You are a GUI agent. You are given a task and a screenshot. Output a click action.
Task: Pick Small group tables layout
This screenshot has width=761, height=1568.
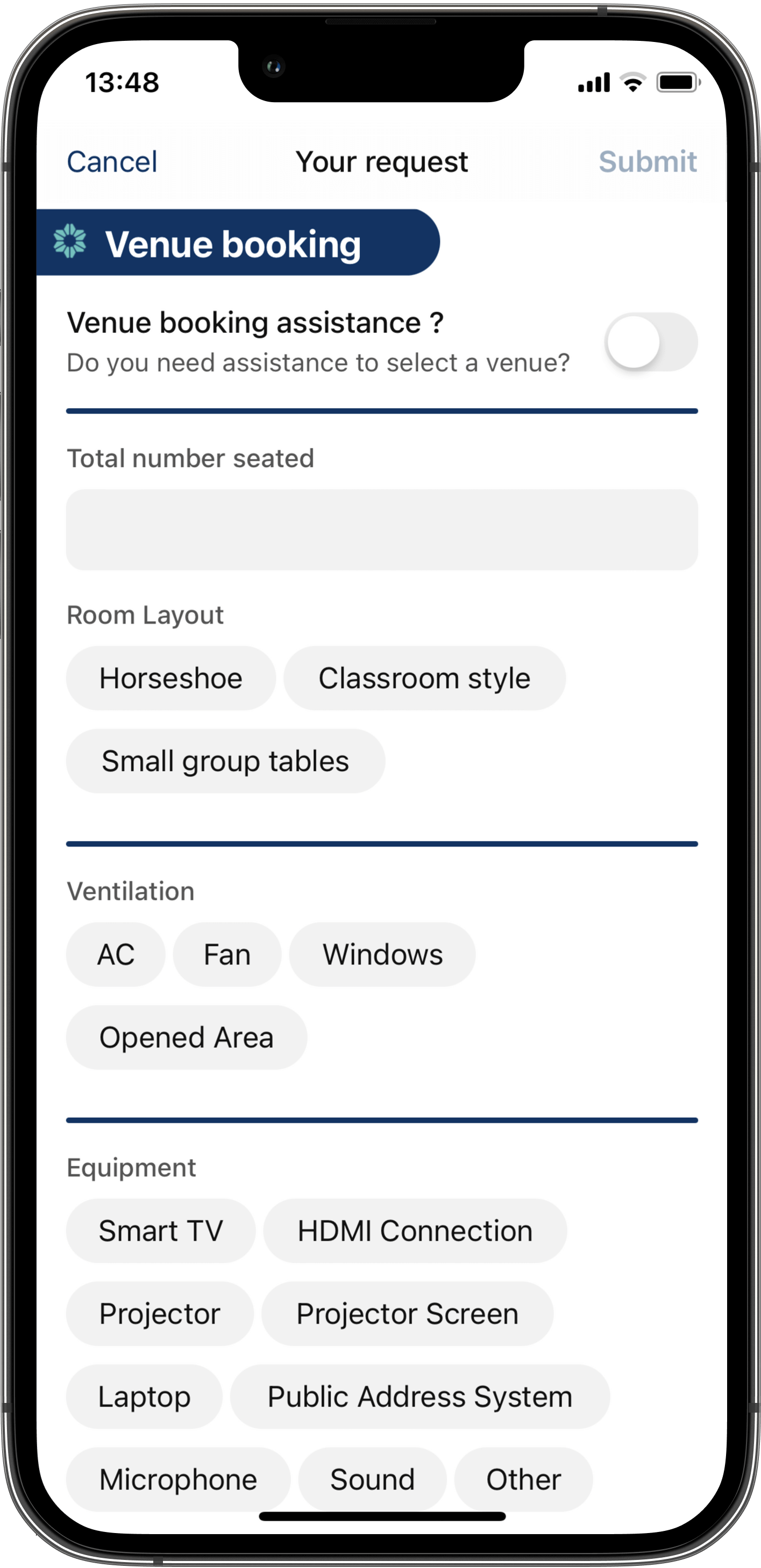[x=225, y=761]
